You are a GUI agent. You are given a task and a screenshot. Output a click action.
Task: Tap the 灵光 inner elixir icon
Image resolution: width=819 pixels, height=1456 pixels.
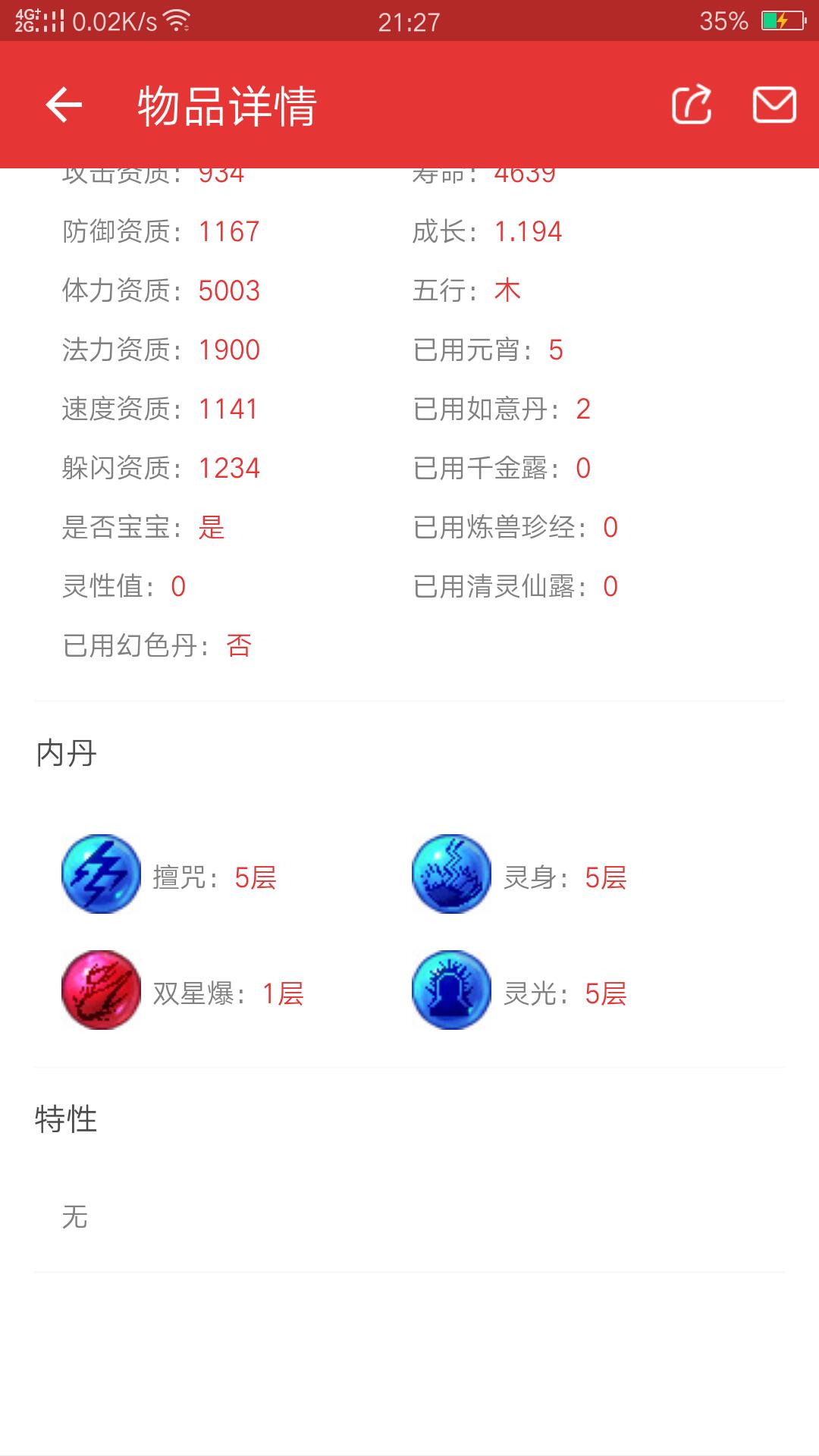(451, 990)
